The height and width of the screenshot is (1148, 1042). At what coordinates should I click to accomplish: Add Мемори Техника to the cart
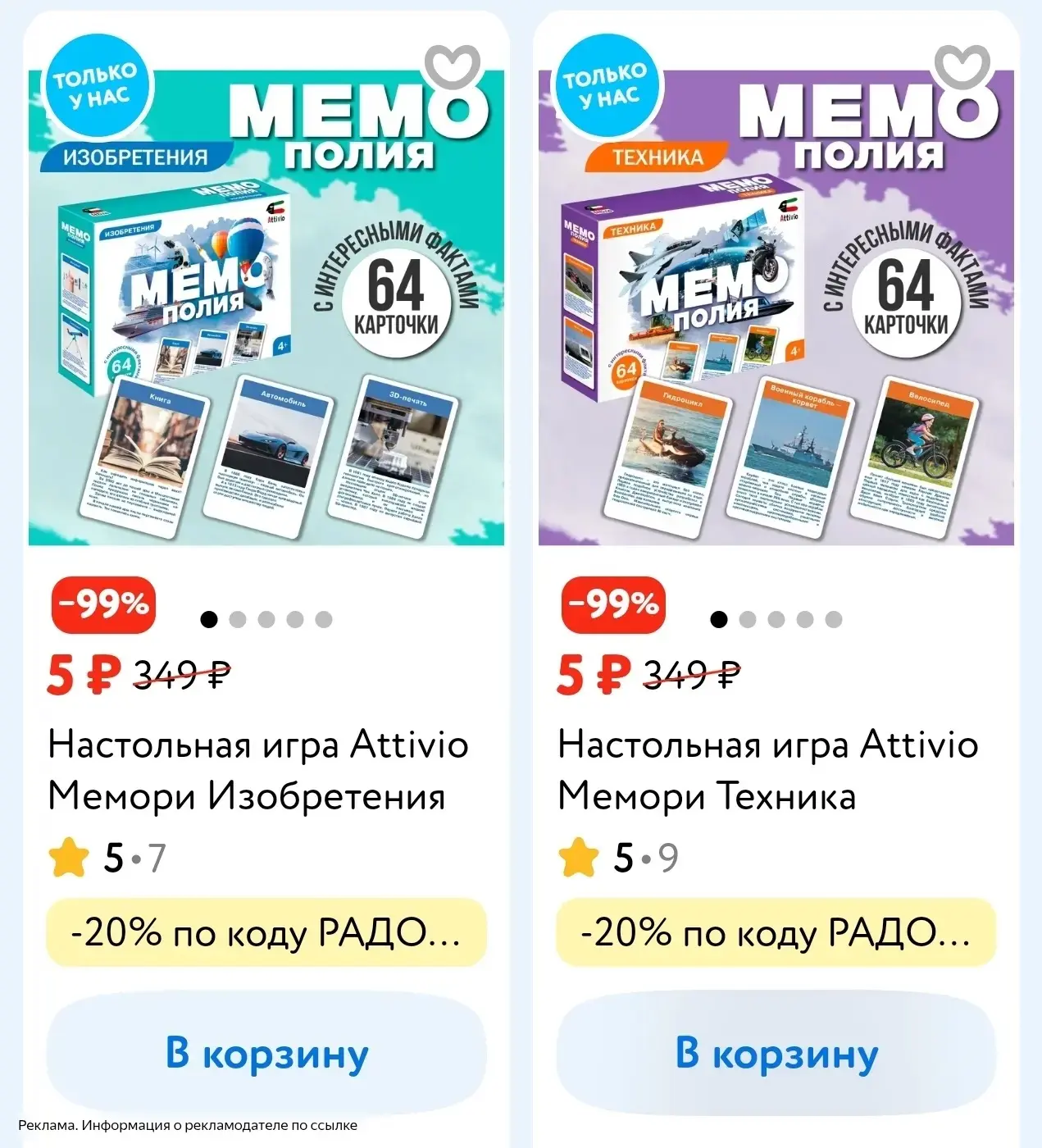[x=776, y=1054]
